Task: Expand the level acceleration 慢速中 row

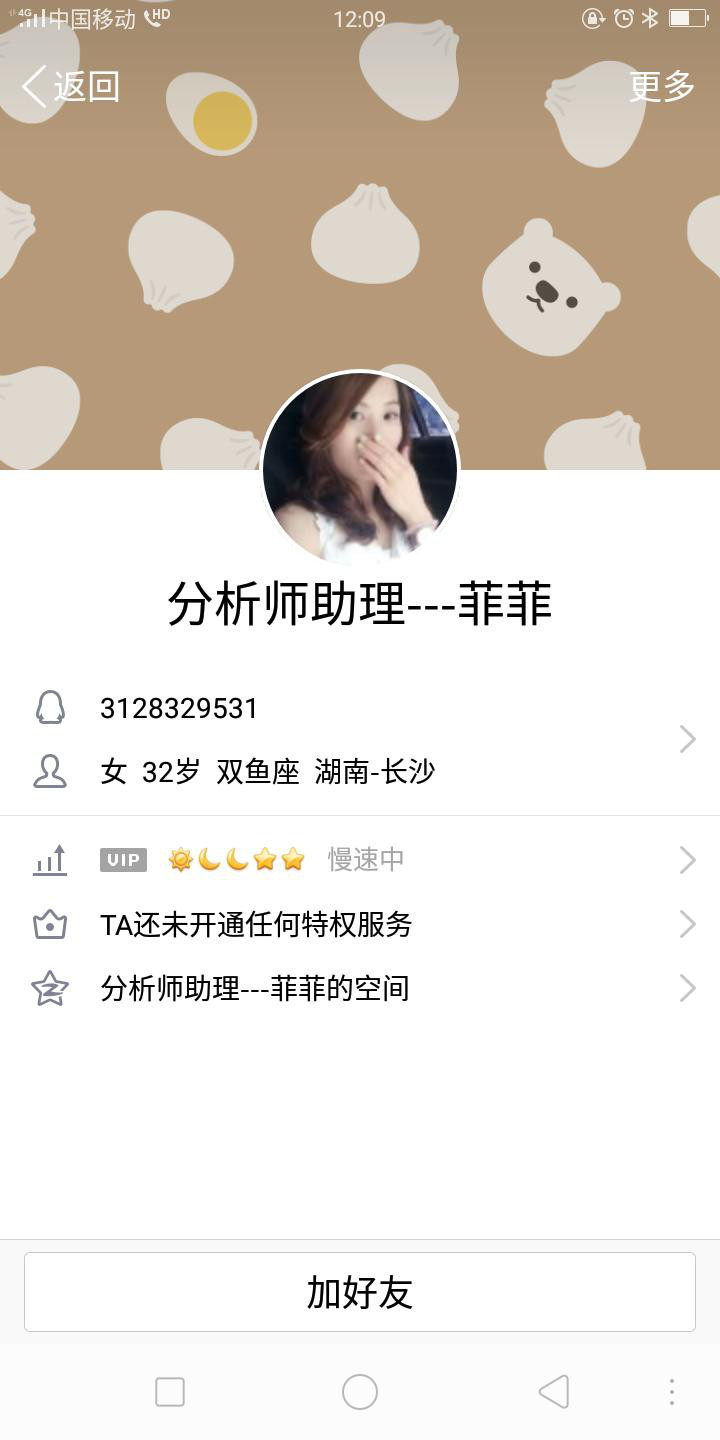Action: pyautogui.click(x=687, y=859)
